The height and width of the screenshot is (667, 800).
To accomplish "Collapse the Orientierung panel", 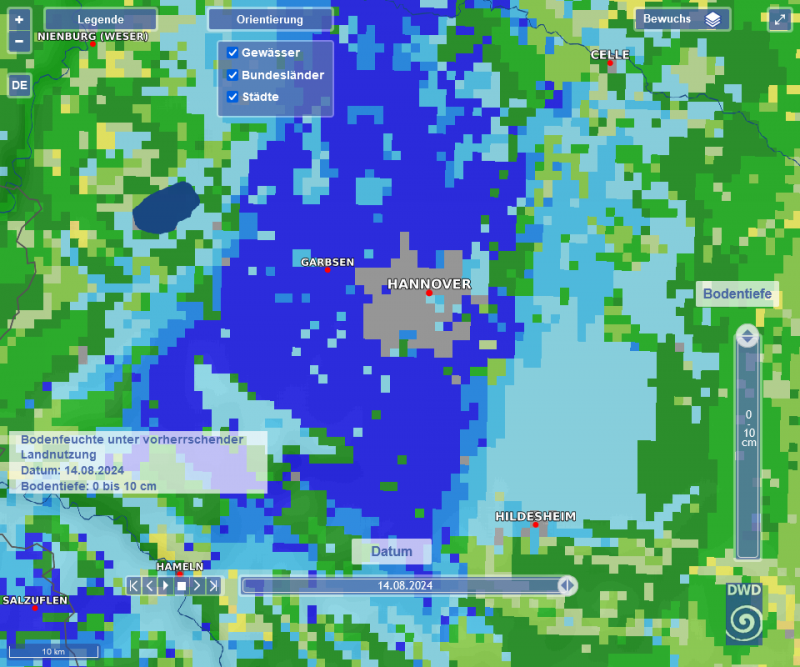I will [269, 20].
